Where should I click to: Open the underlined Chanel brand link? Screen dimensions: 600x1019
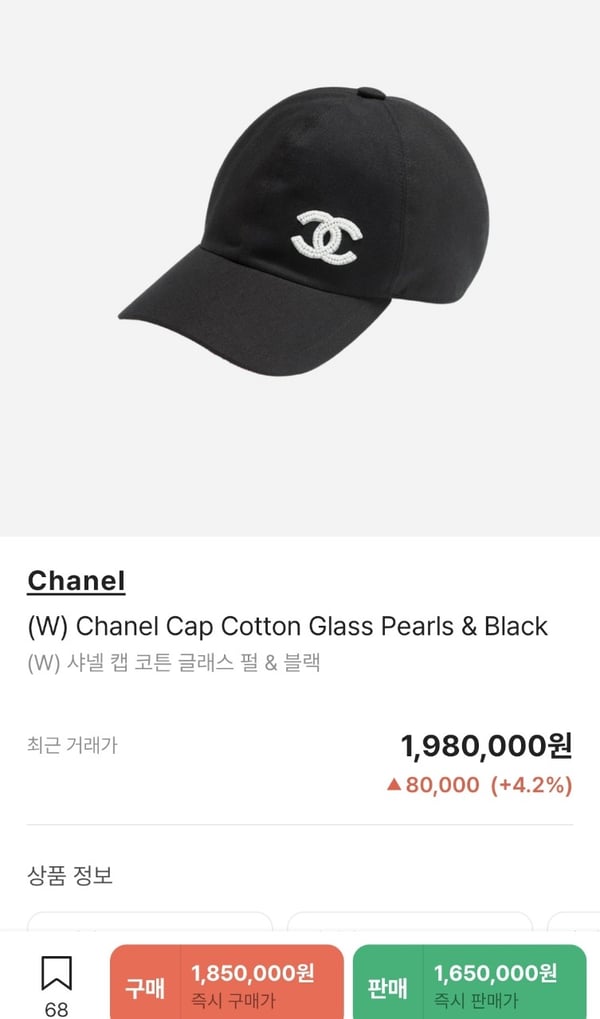click(76, 581)
